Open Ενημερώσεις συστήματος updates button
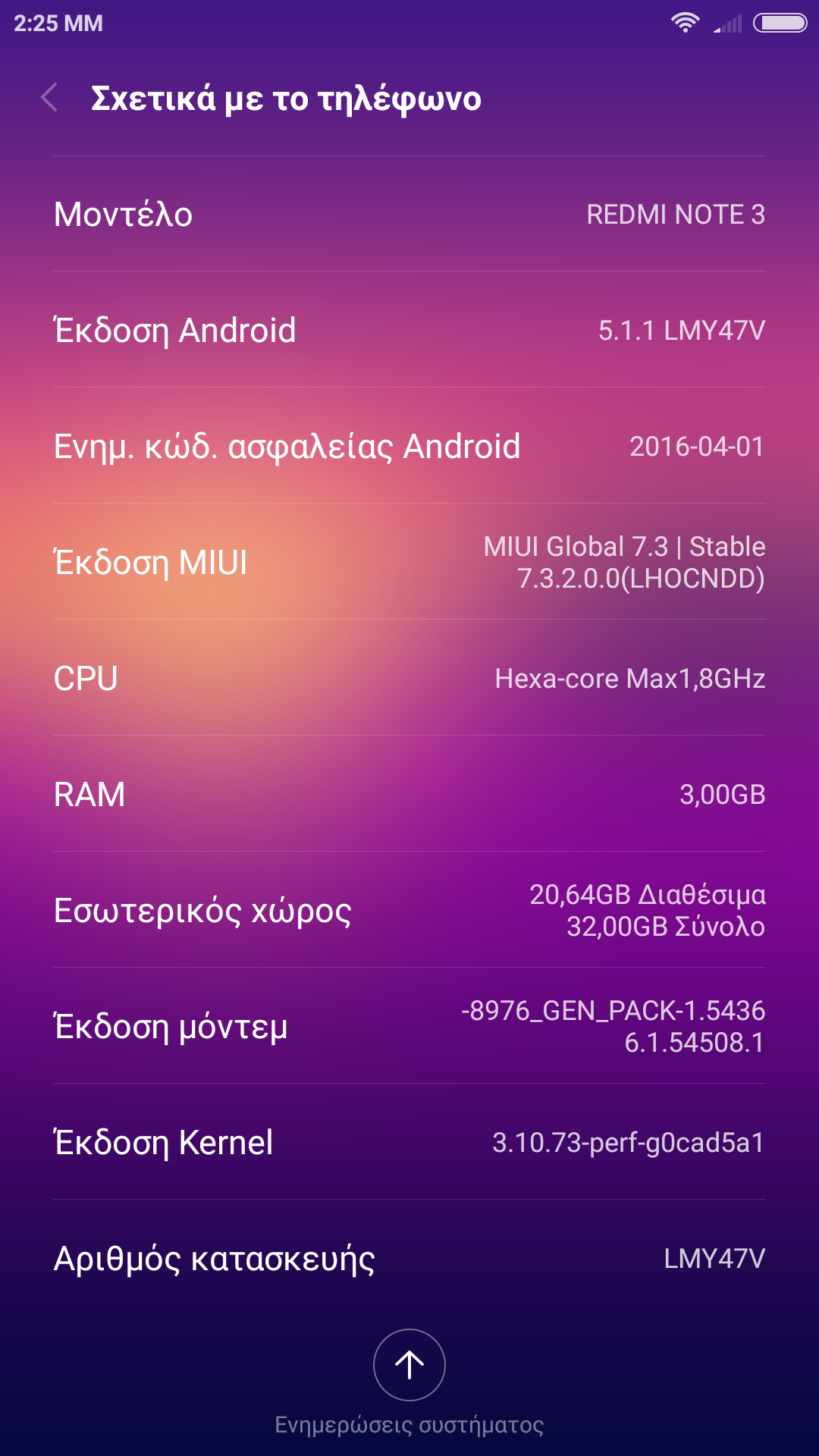 [x=409, y=1365]
